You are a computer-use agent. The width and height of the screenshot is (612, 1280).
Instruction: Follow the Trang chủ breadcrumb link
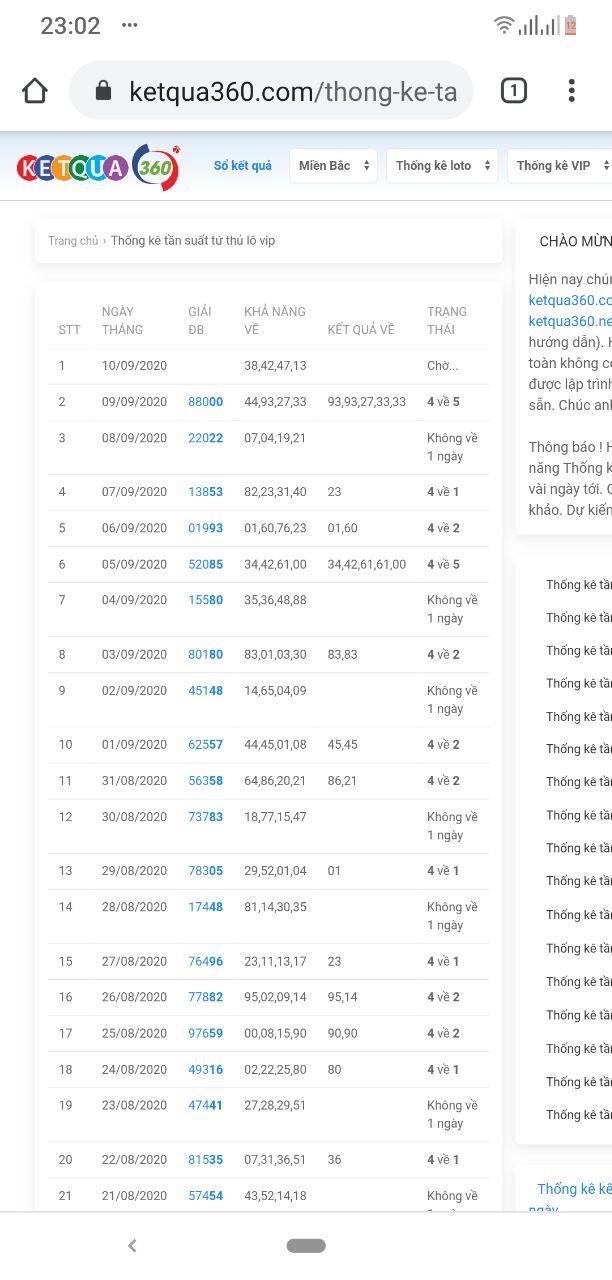tap(73, 241)
